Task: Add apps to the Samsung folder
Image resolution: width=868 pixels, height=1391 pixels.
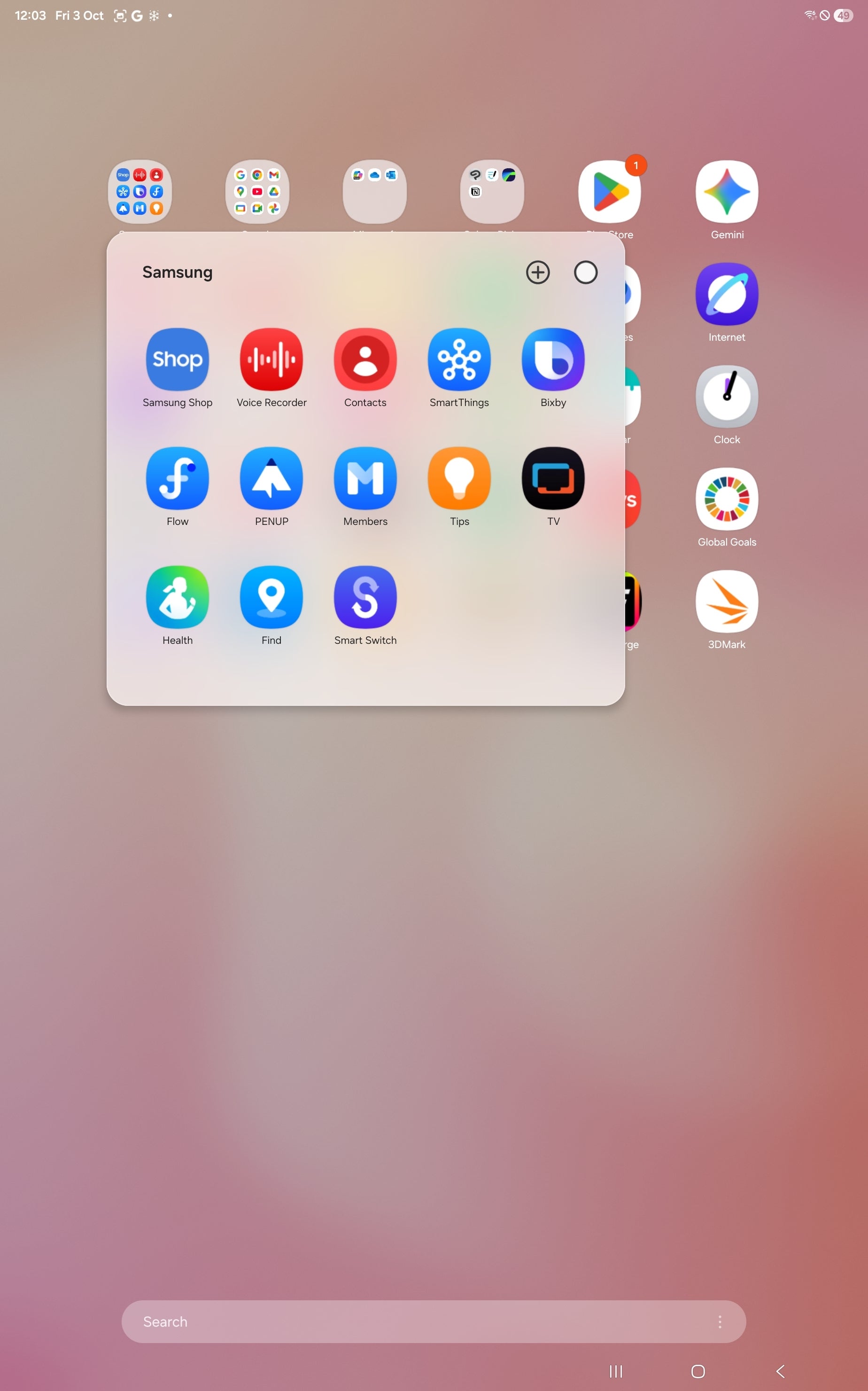Action: [537, 272]
